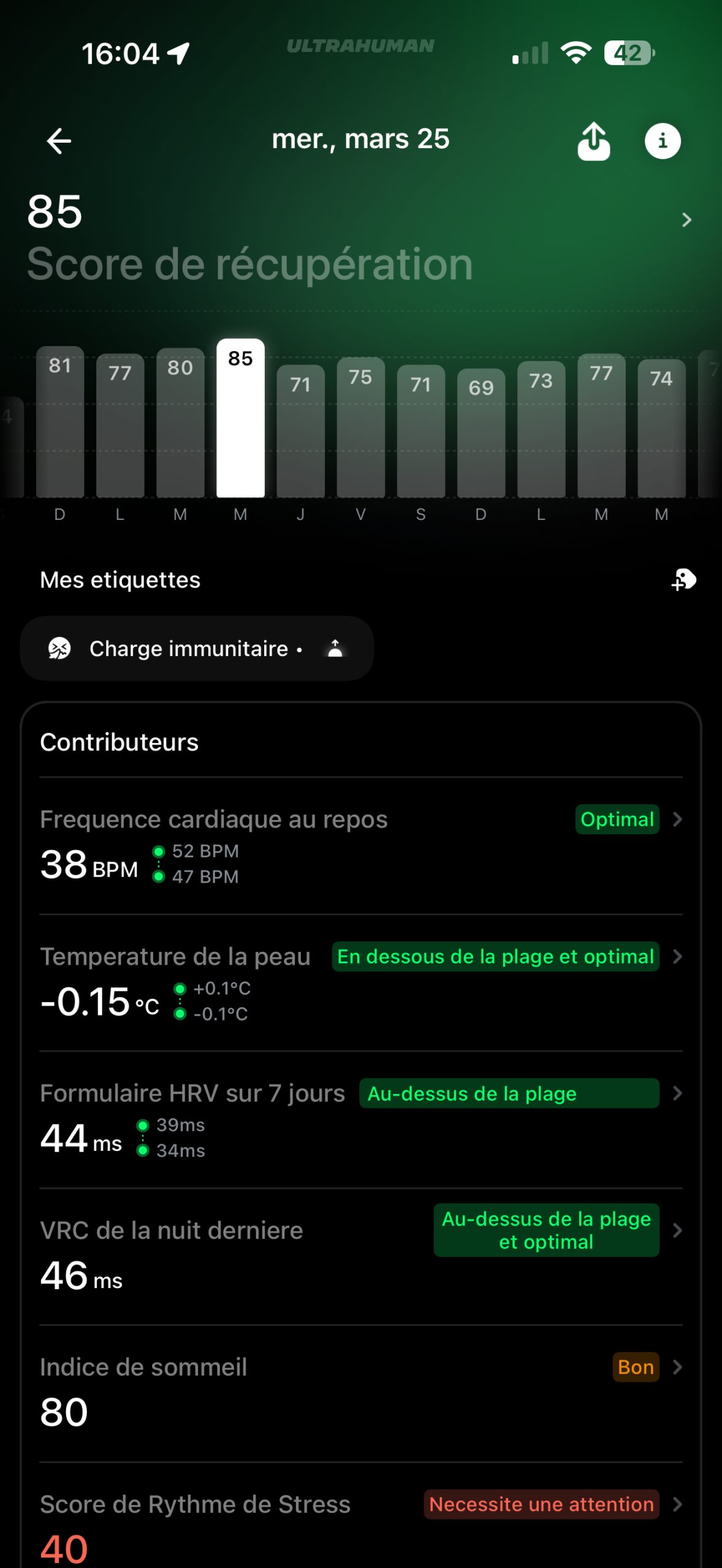Select the bar with score 74
722x1568 pixels.
click(661, 428)
